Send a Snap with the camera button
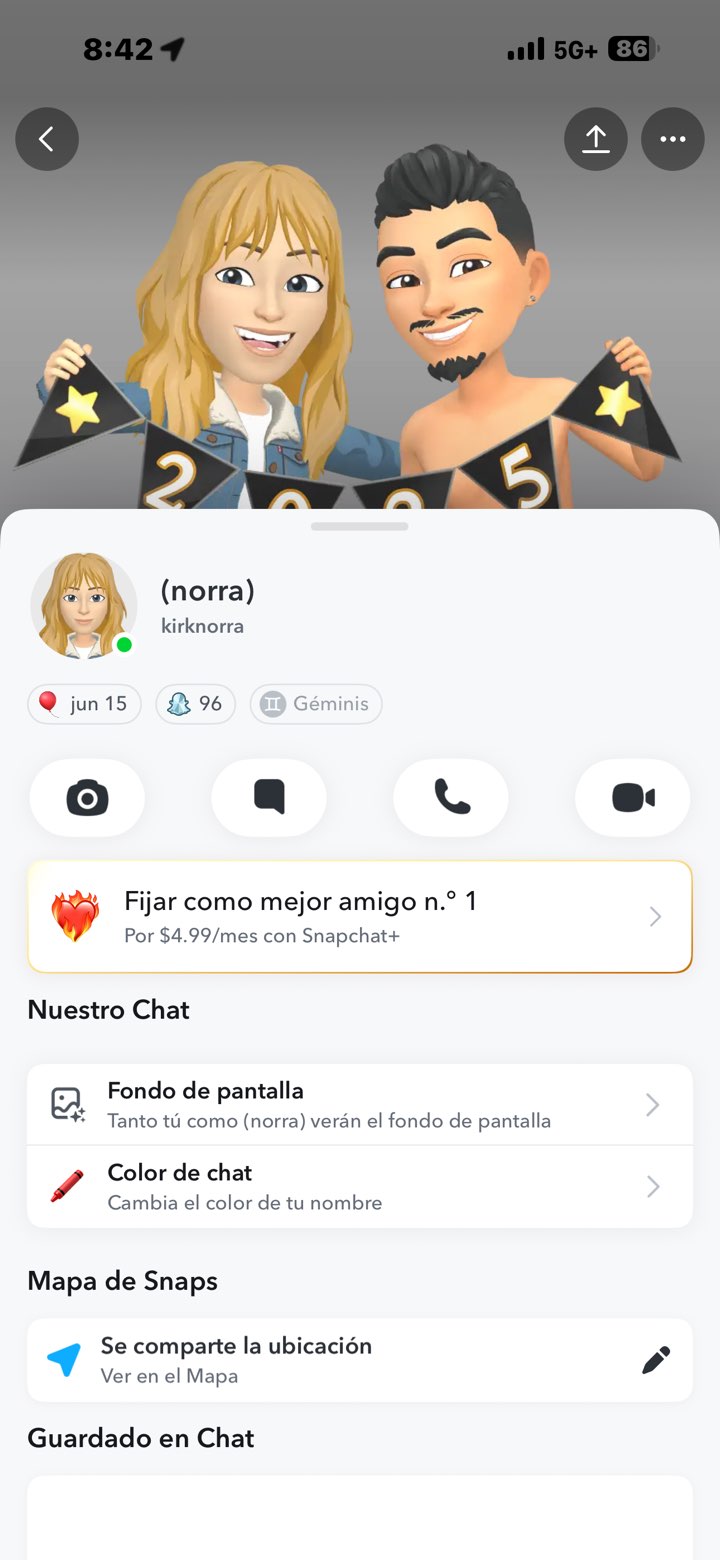The image size is (720, 1560). click(88, 798)
